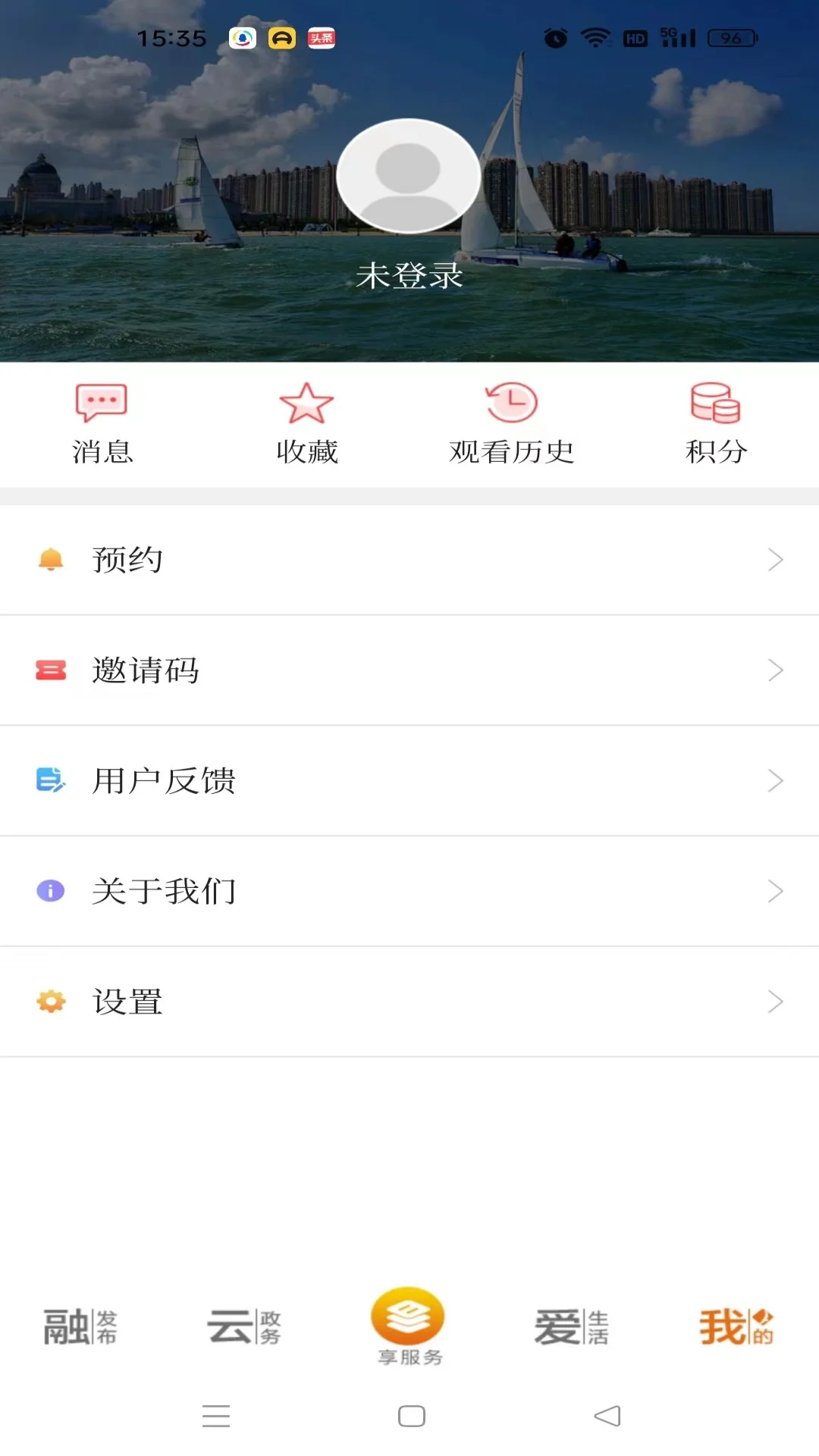Select the 收藏 favorites star icon
Viewport: 819px width, 1456px height.
click(x=306, y=403)
